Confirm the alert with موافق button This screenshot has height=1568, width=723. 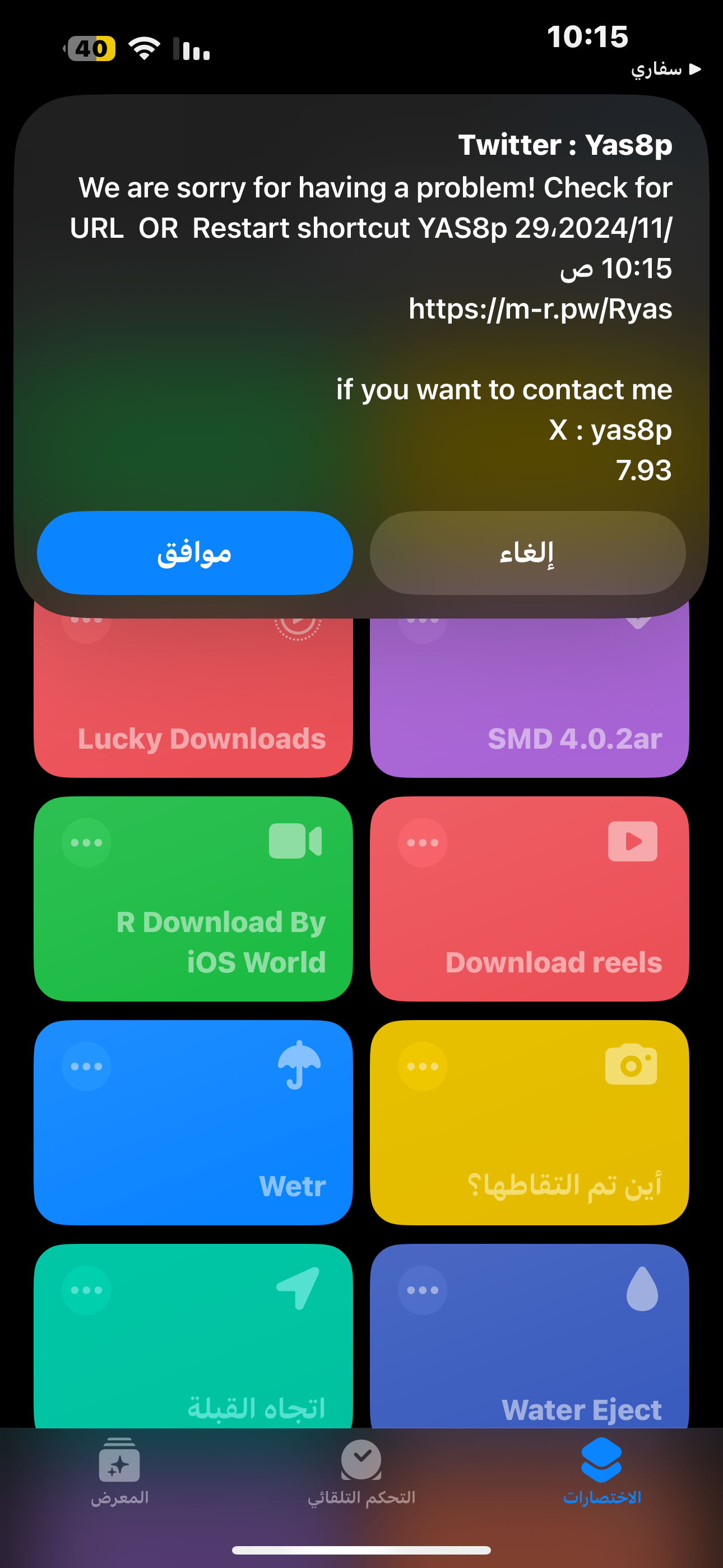tap(194, 553)
